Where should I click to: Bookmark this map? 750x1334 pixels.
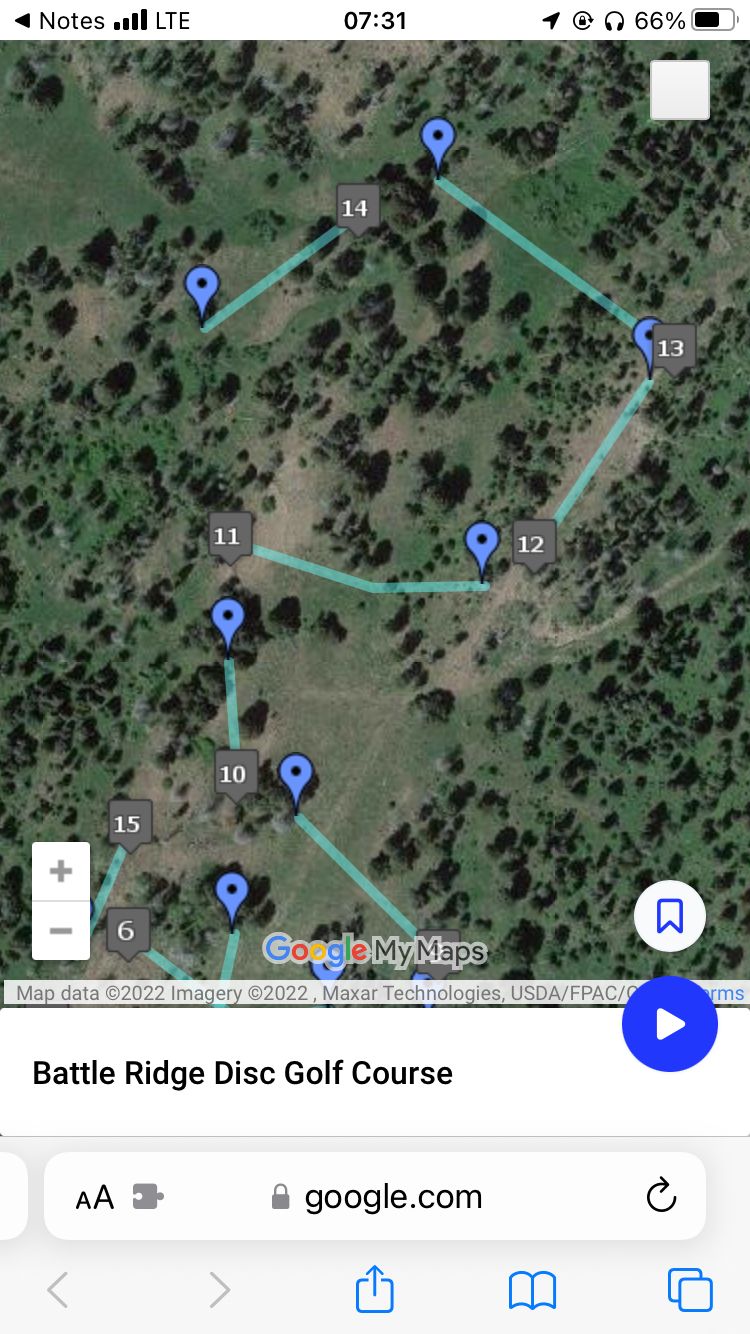pyautogui.click(x=669, y=915)
